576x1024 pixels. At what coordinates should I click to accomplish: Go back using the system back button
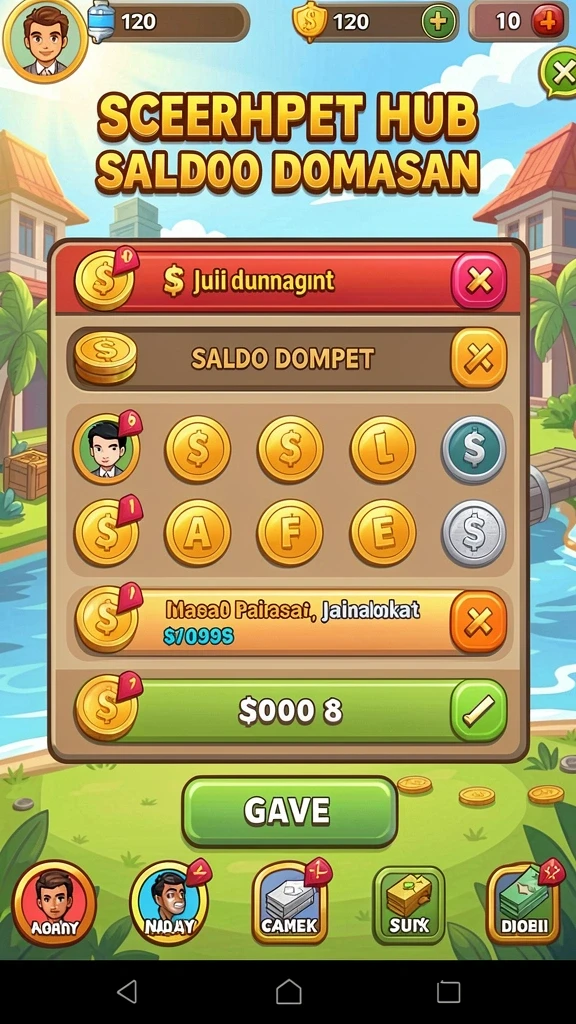coord(127,992)
